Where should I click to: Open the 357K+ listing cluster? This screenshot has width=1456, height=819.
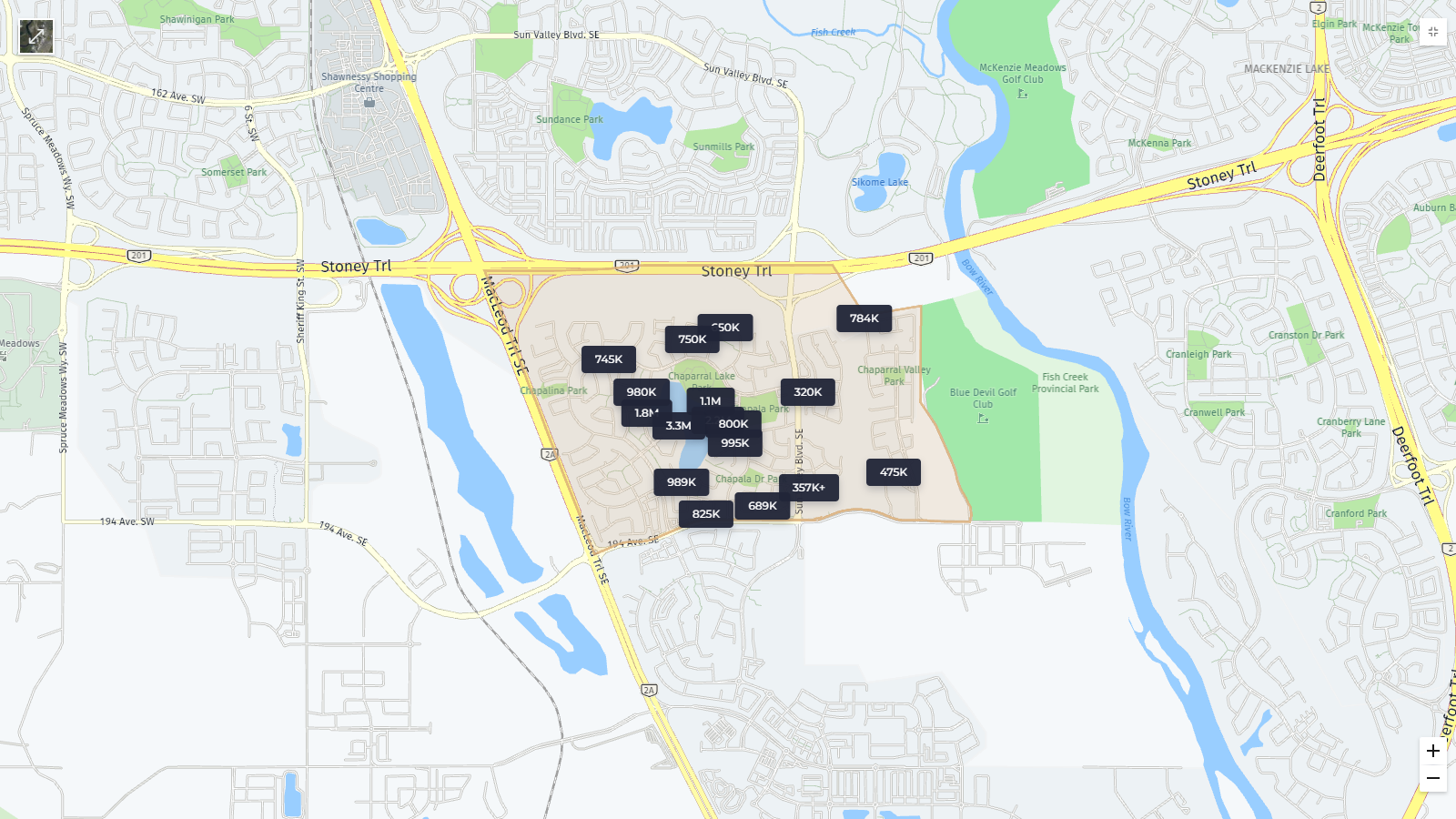[x=808, y=488]
